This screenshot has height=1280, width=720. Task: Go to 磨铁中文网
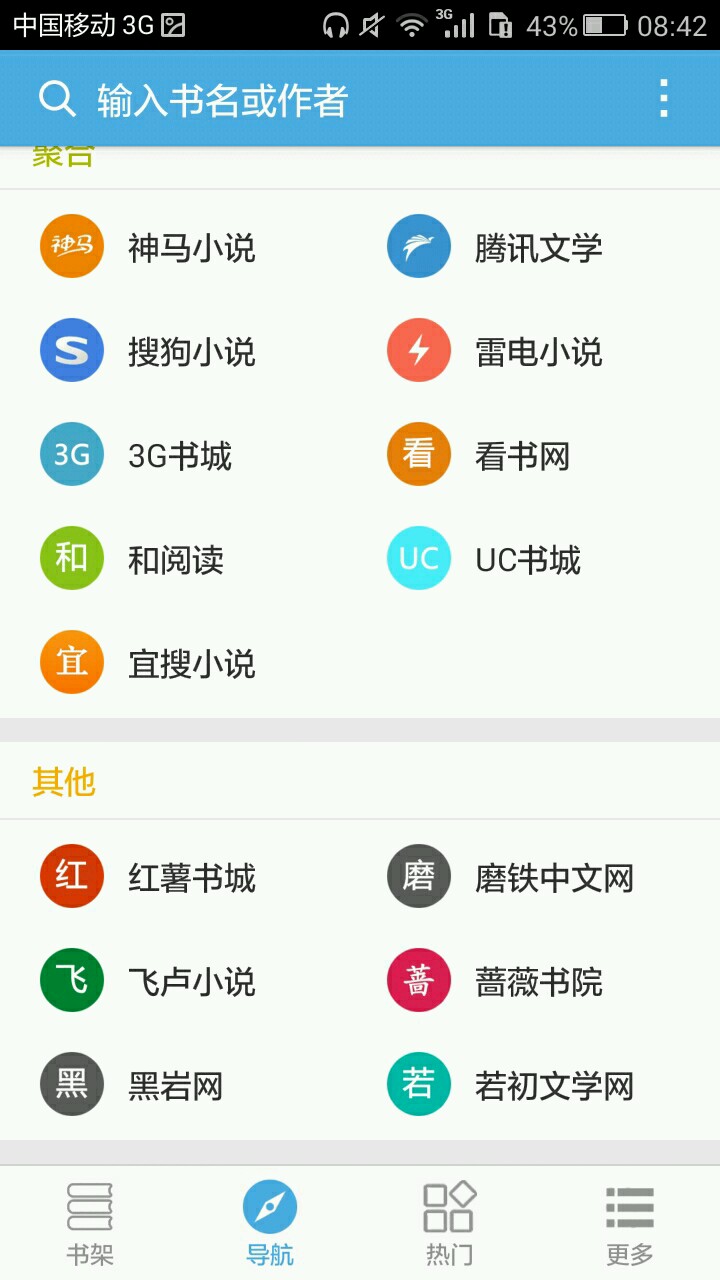pos(553,878)
